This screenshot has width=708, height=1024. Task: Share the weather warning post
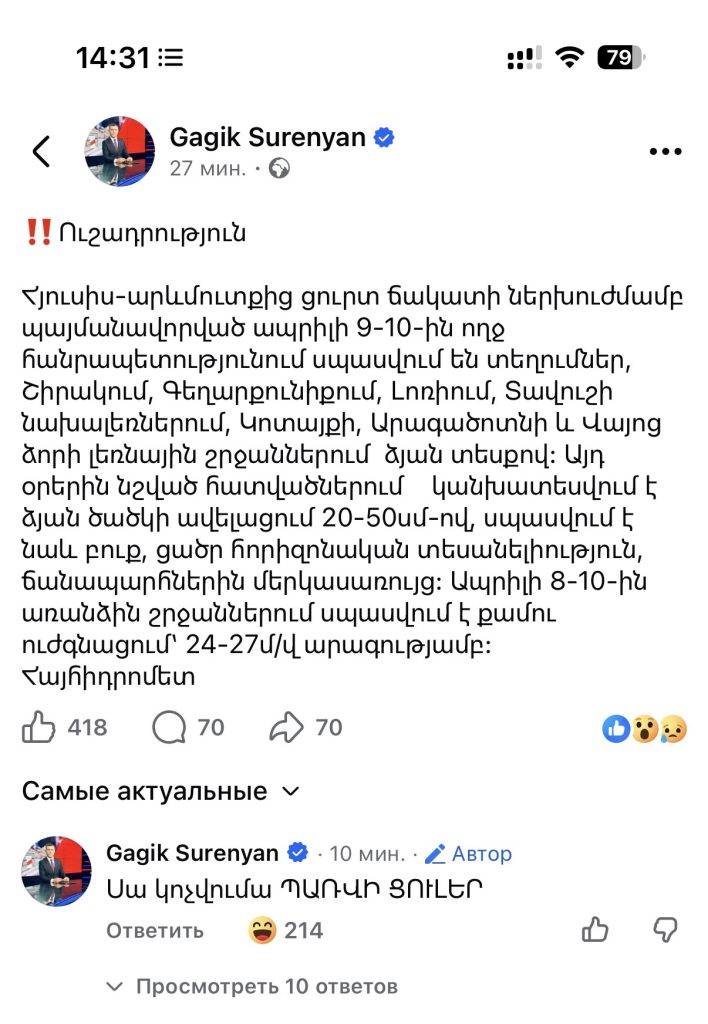click(x=286, y=728)
